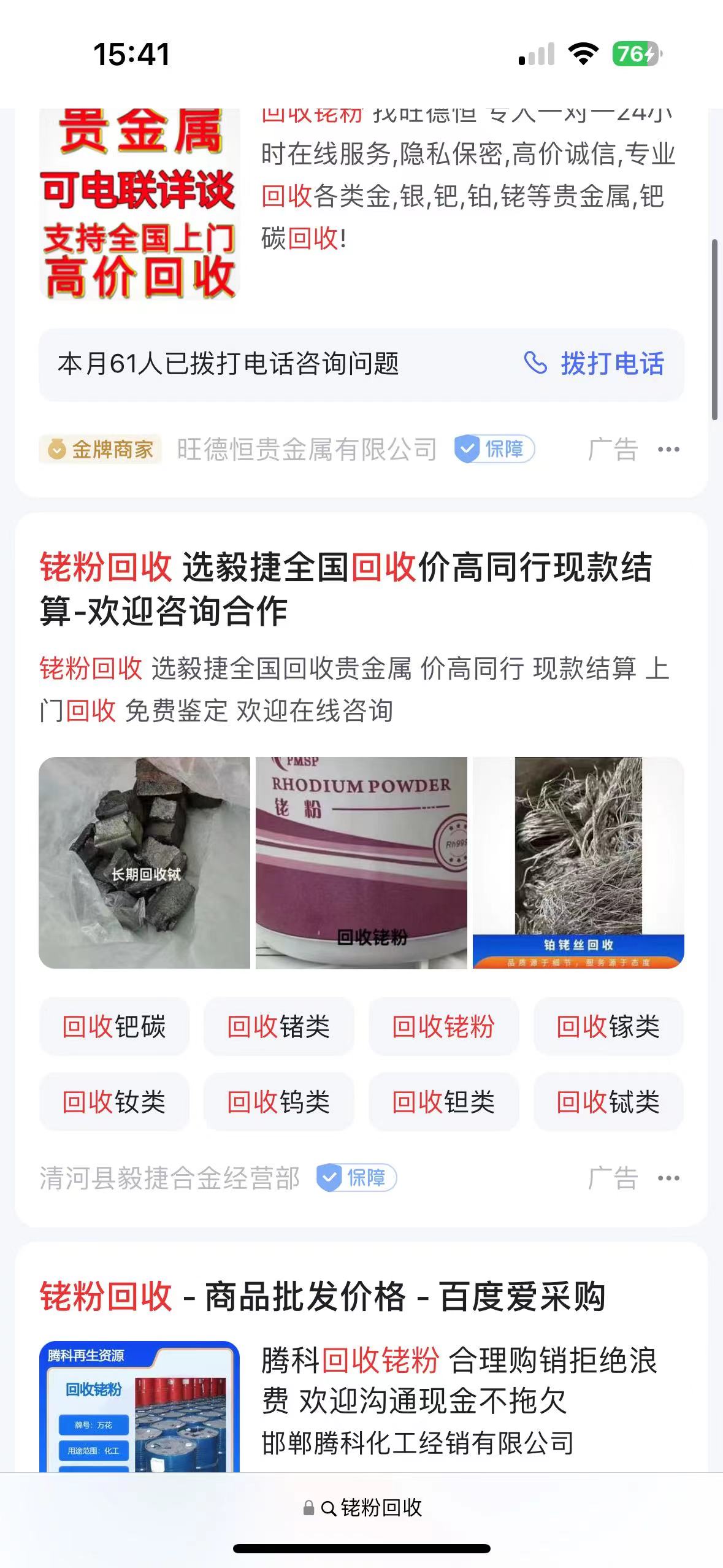Screen dimensions: 723x1568
Task: Click the company name 旺德恒贵金属有限公司
Action: tap(306, 449)
